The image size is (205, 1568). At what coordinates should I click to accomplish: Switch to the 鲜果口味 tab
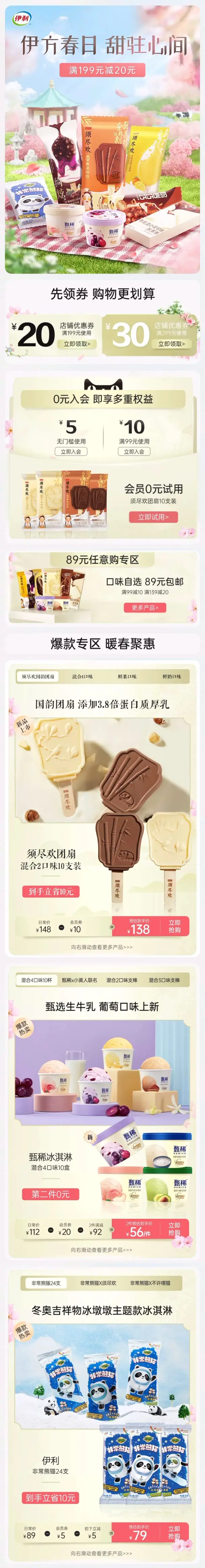(127, 676)
